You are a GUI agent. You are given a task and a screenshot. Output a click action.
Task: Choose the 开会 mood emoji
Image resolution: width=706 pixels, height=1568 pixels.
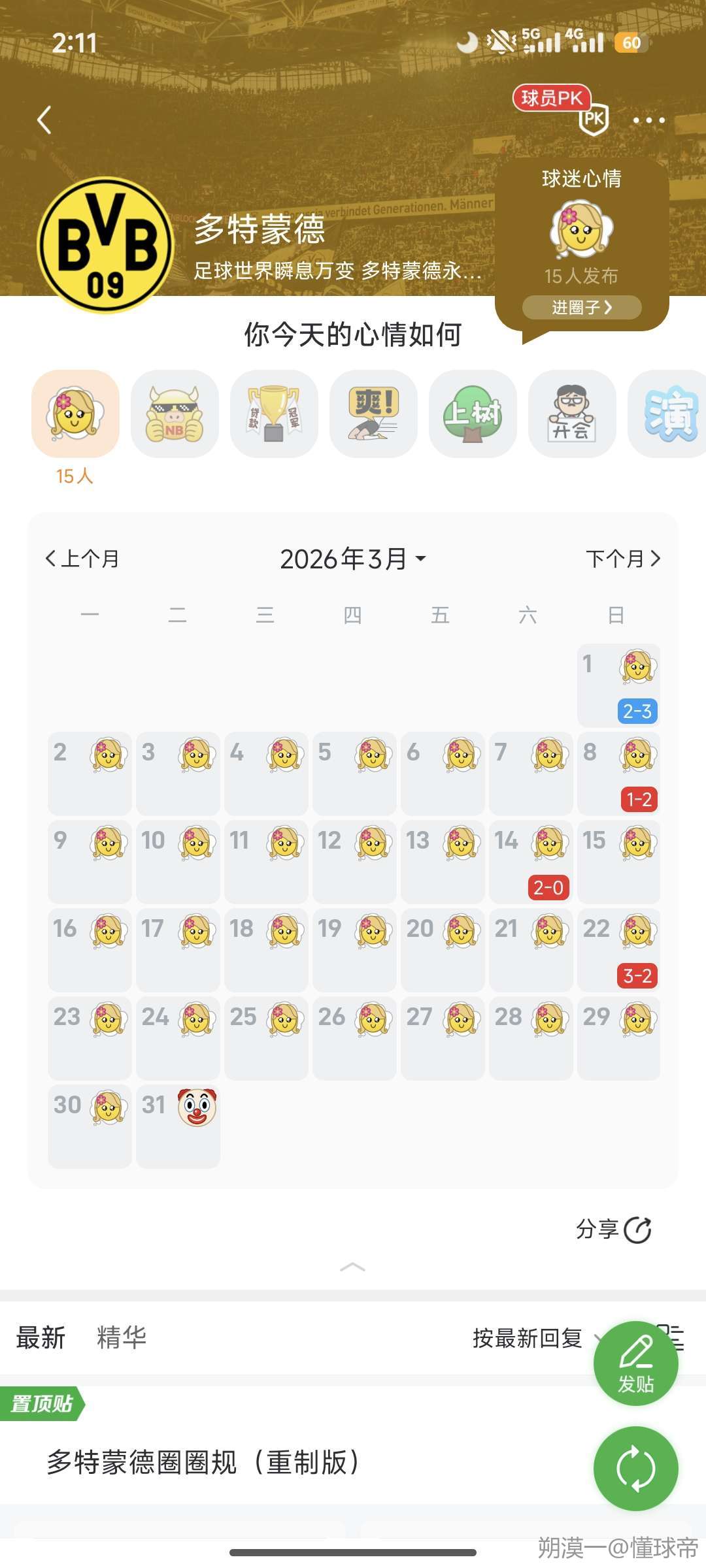[x=572, y=414]
